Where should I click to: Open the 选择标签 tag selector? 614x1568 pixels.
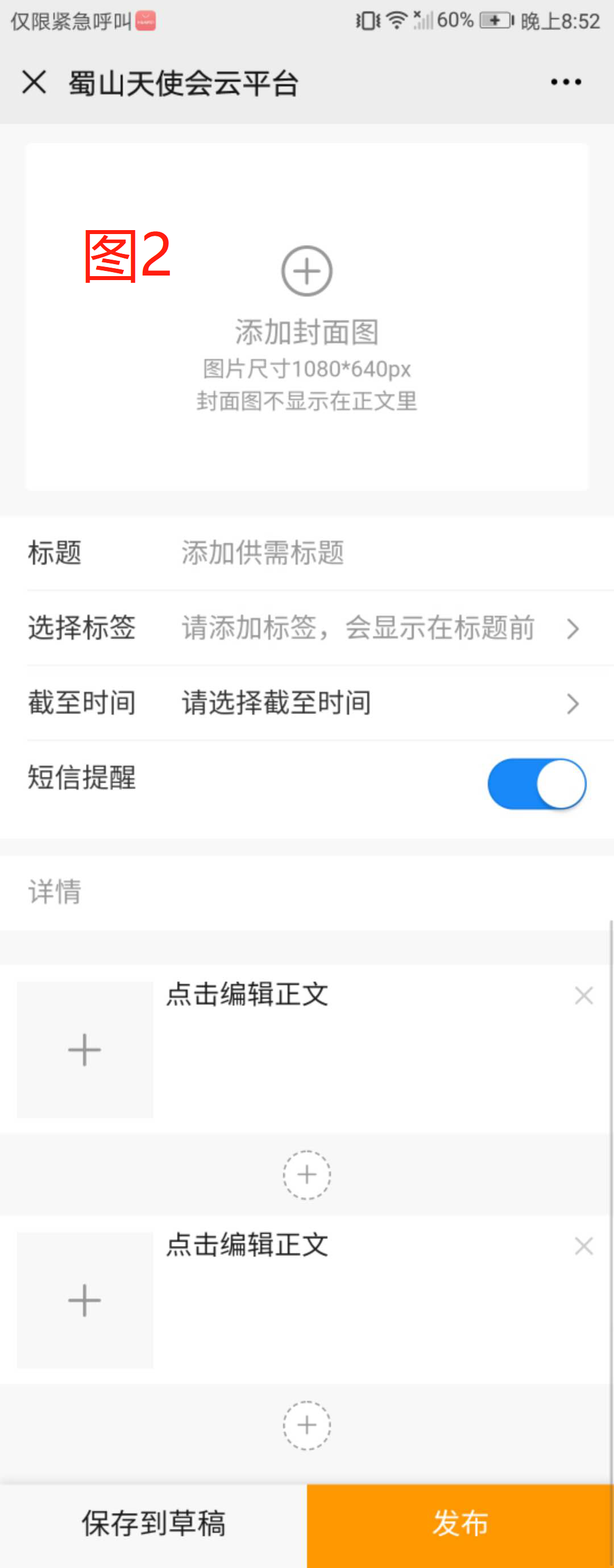coord(377,628)
